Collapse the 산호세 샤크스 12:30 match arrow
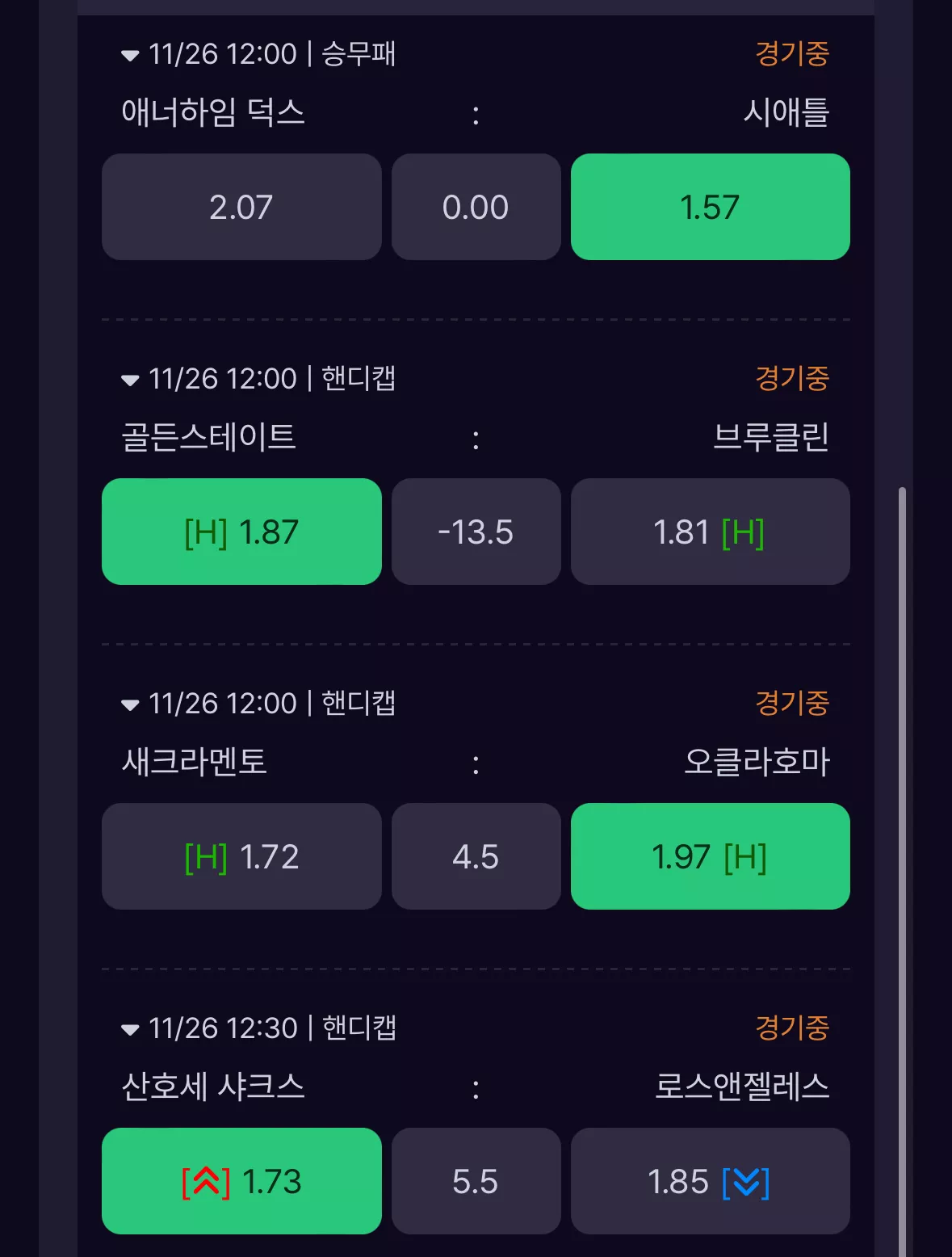This screenshot has height=1257, width=952. (130, 1030)
